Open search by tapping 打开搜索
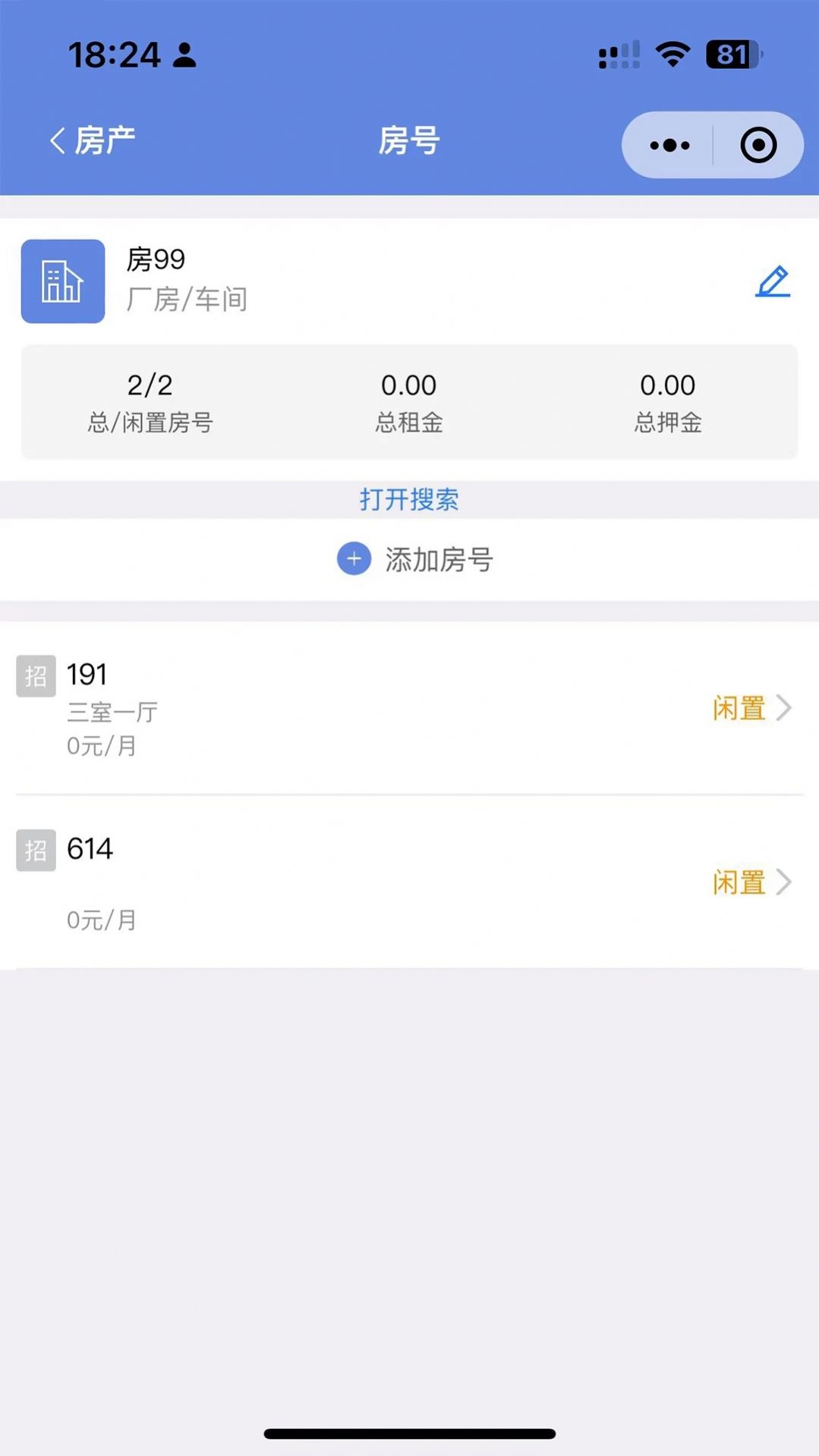Image resolution: width=819 pixels, height=1456 pixels. (x=409, y=499)
